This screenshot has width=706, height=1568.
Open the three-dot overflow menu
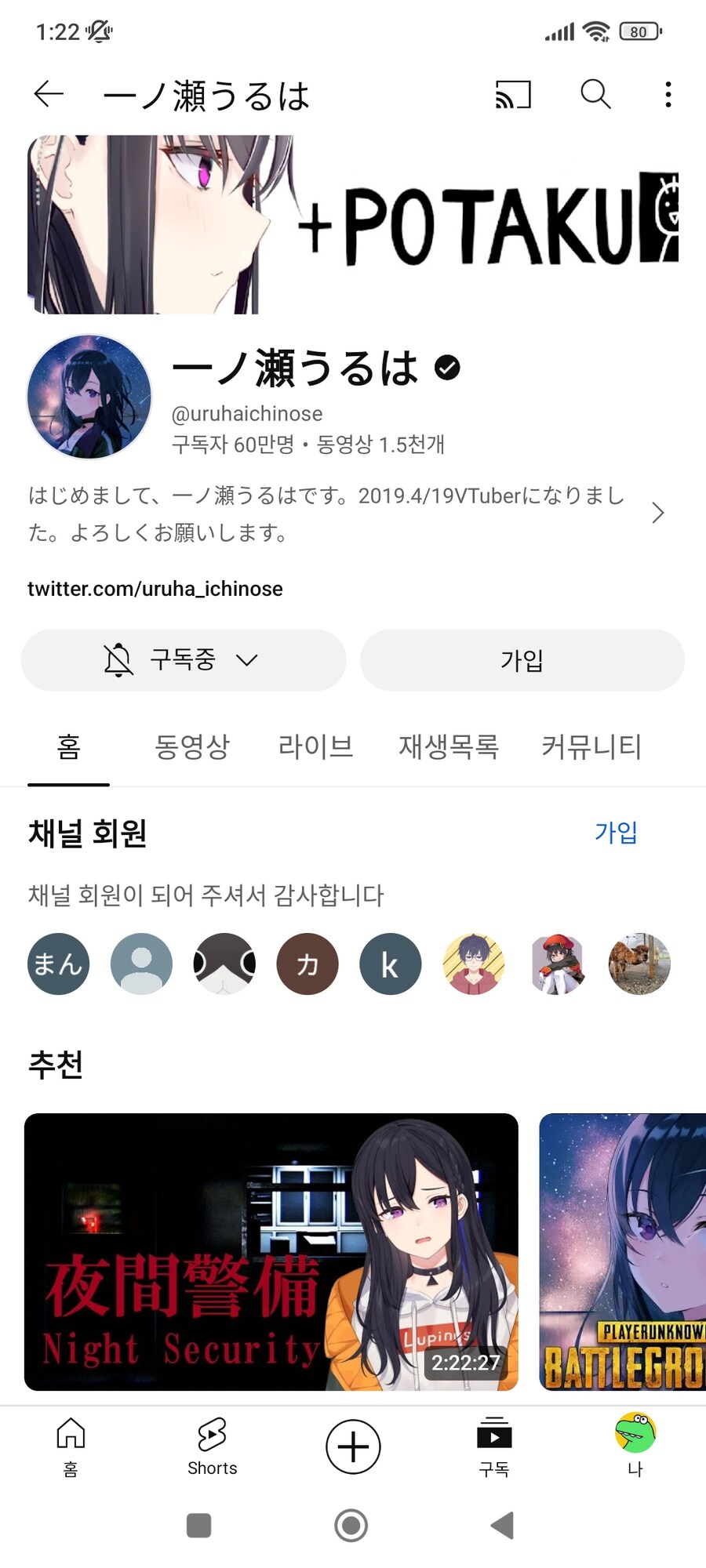668,94
